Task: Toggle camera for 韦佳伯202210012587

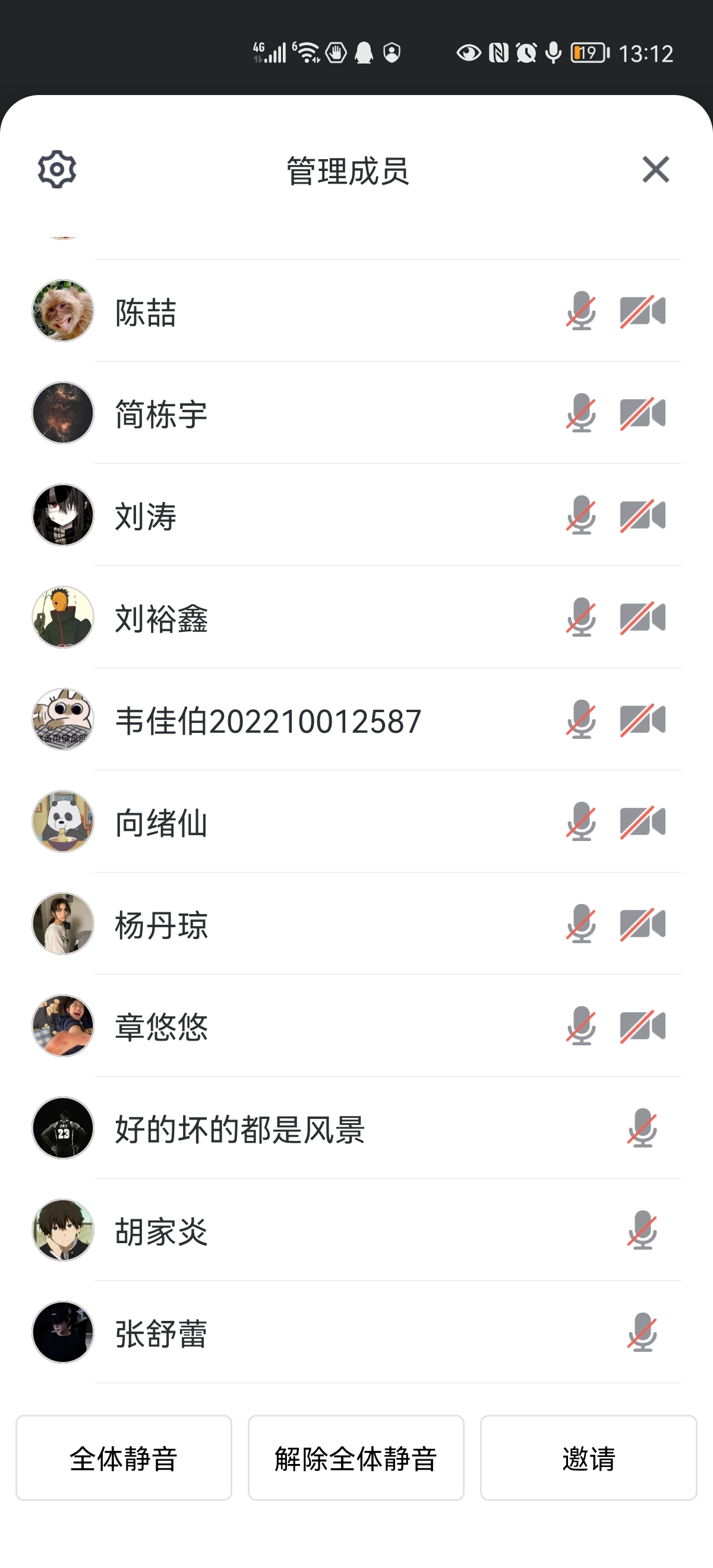Action: [642, 720]
